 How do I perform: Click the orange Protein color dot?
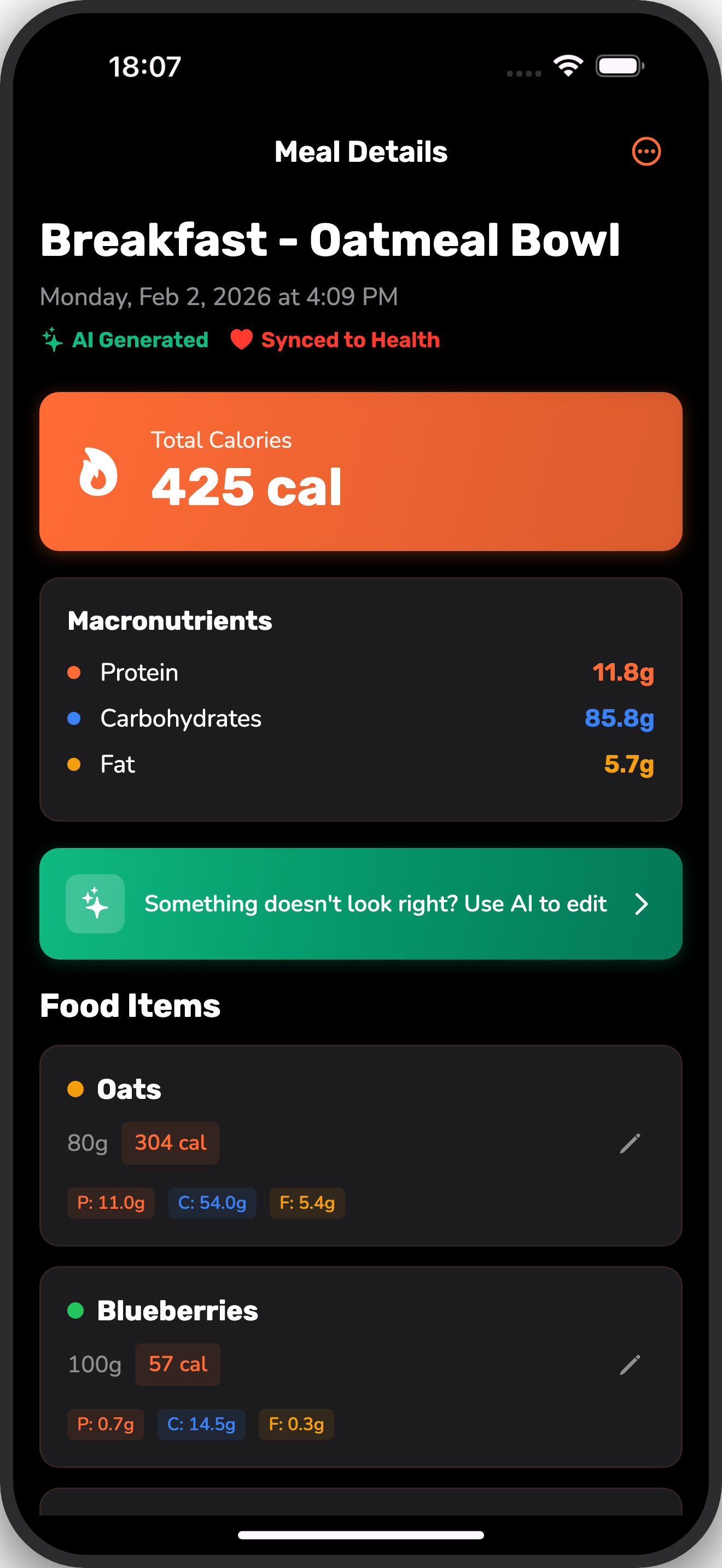coord(75,672)
